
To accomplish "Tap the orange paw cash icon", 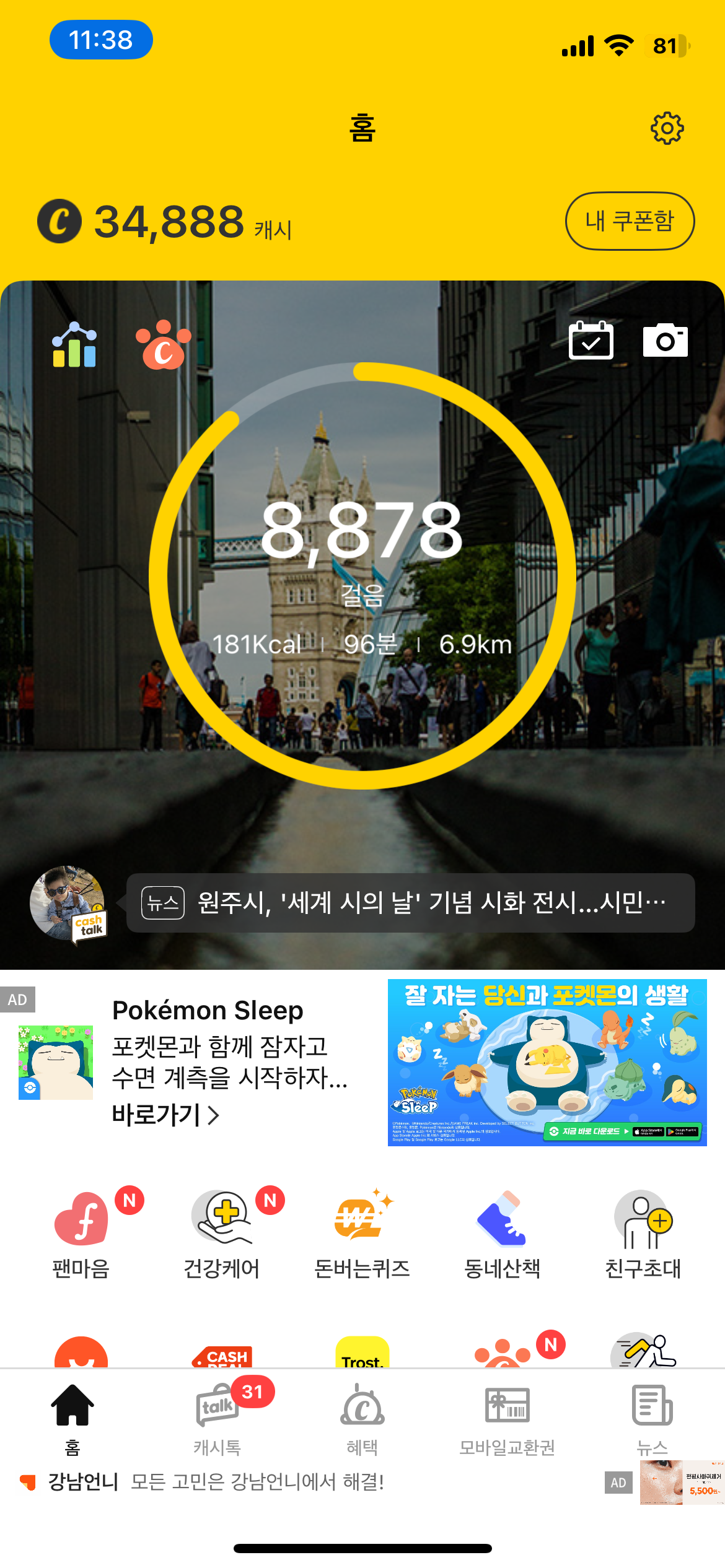I will [163, 345].
